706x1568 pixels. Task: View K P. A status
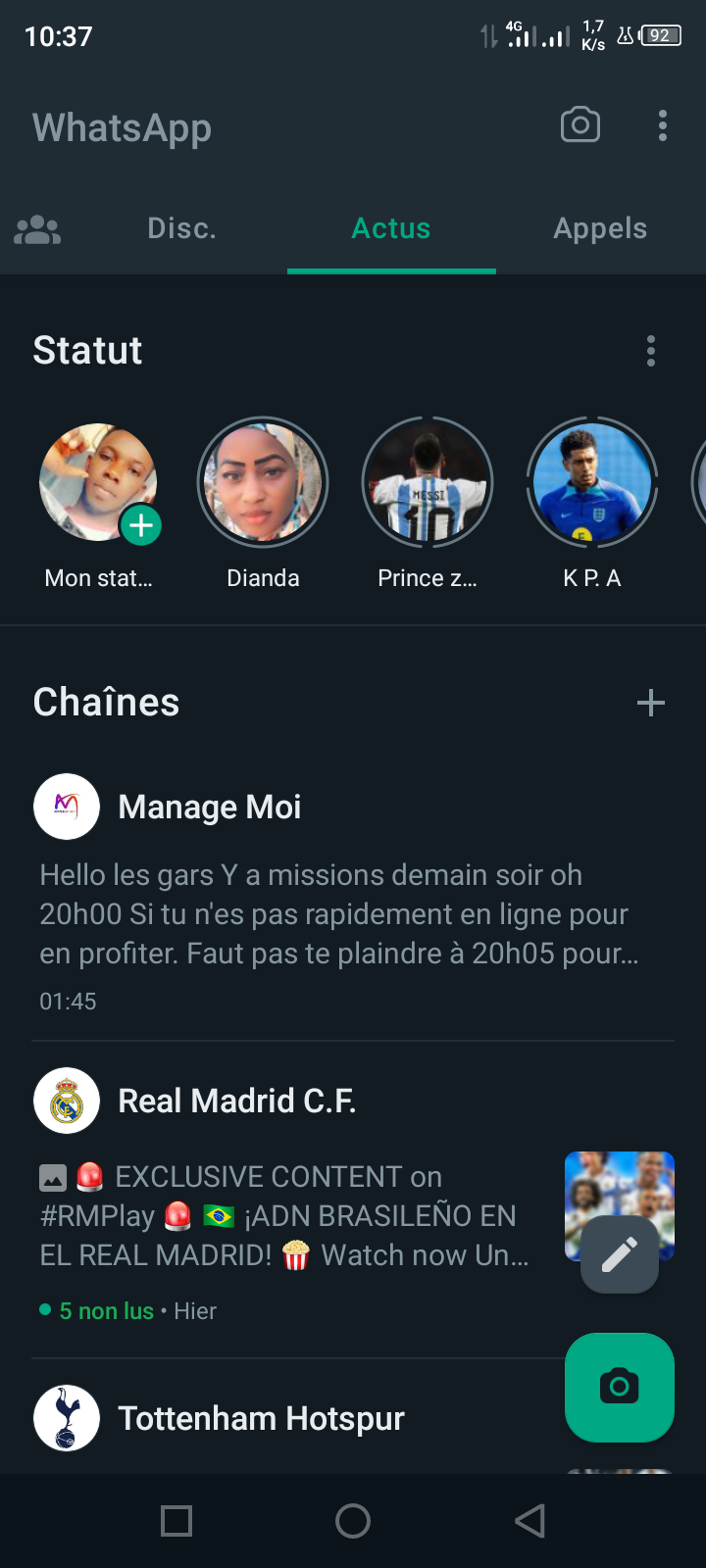tap(592, 483)
